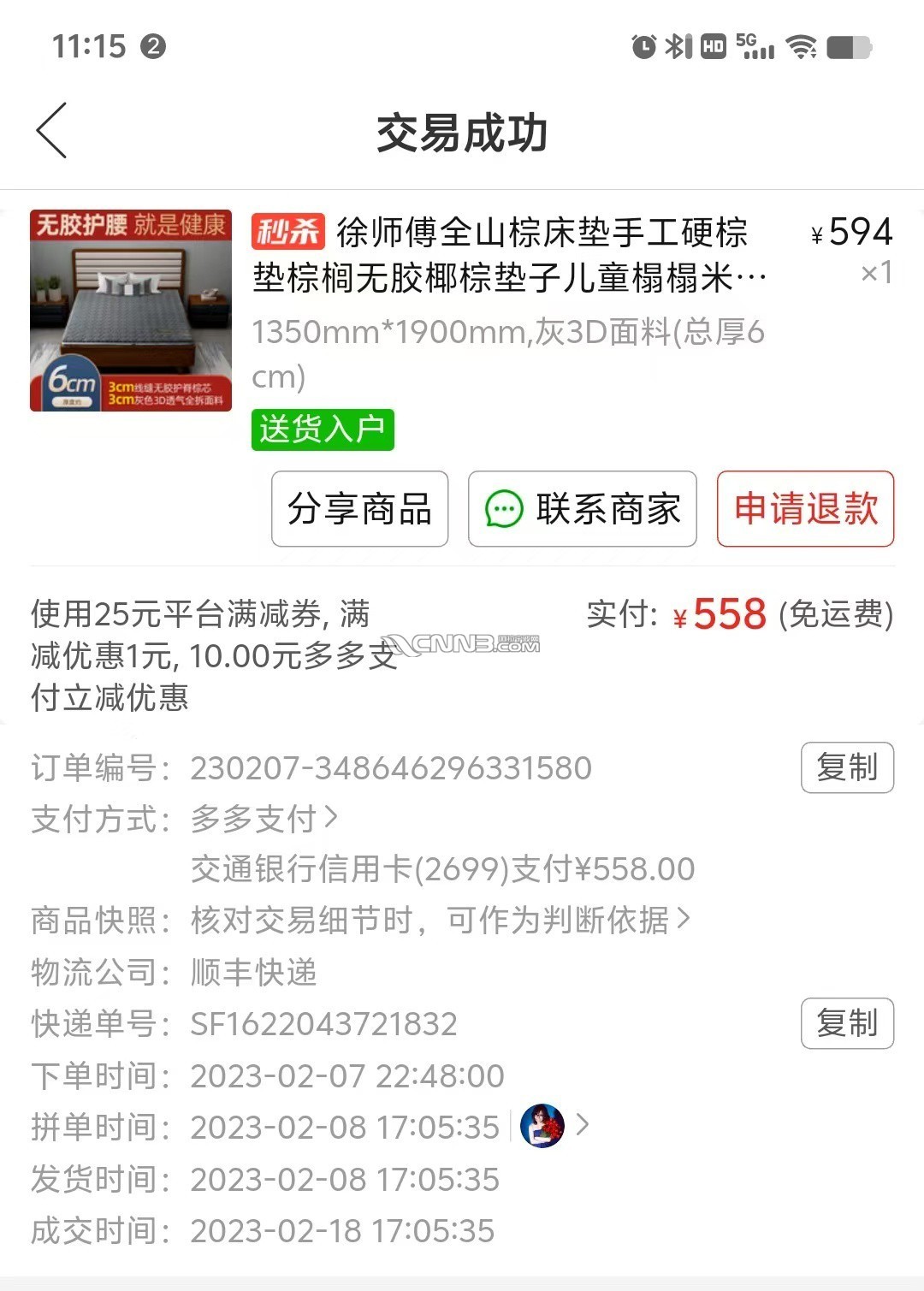Tap the 送货入户 green delivery tag
Screen dimensions: 924x1291
[323, 431]
